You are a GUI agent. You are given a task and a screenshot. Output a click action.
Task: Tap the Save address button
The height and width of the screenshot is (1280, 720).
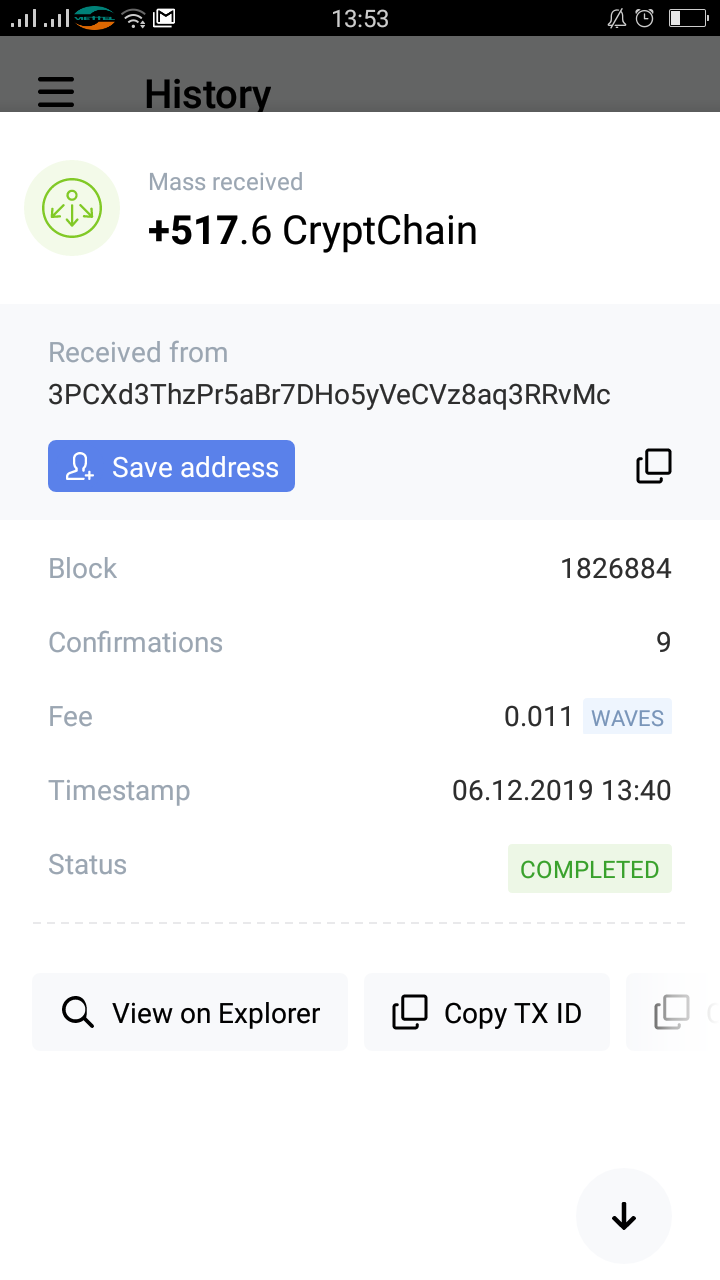click(x=171, y=466)
